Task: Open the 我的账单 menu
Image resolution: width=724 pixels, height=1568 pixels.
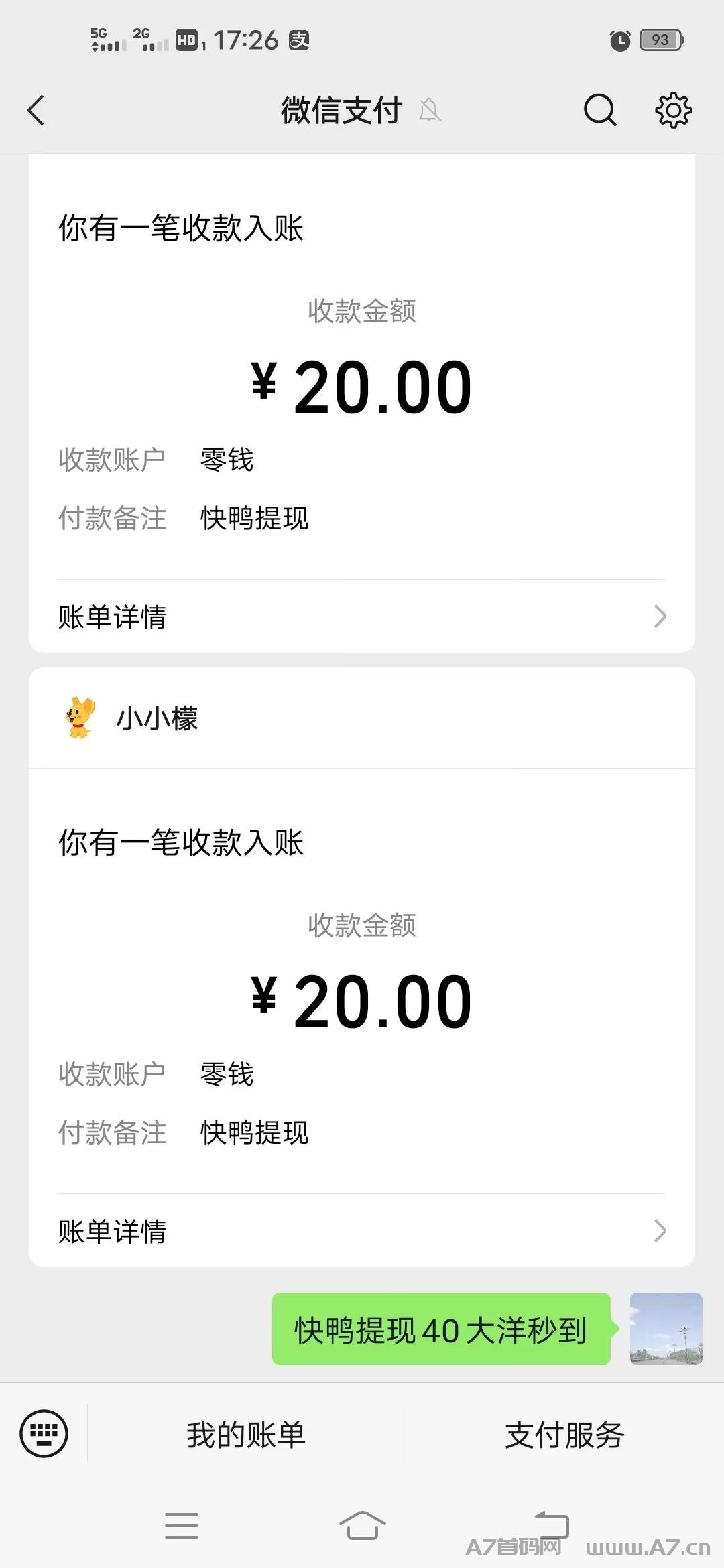Action: [x=246, y=1435]
